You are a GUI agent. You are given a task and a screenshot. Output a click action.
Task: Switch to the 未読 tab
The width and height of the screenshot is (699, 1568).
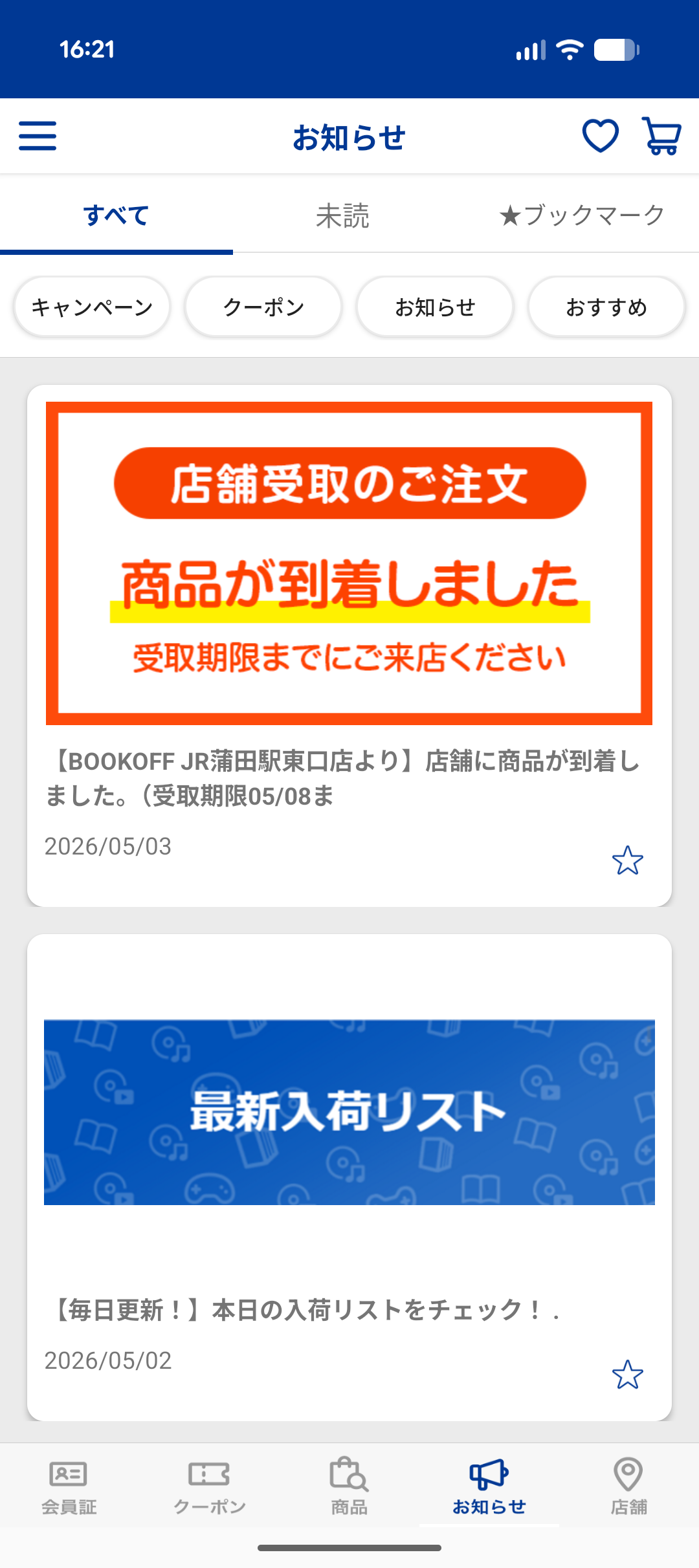pyautogui.click(x=342, y=215)
